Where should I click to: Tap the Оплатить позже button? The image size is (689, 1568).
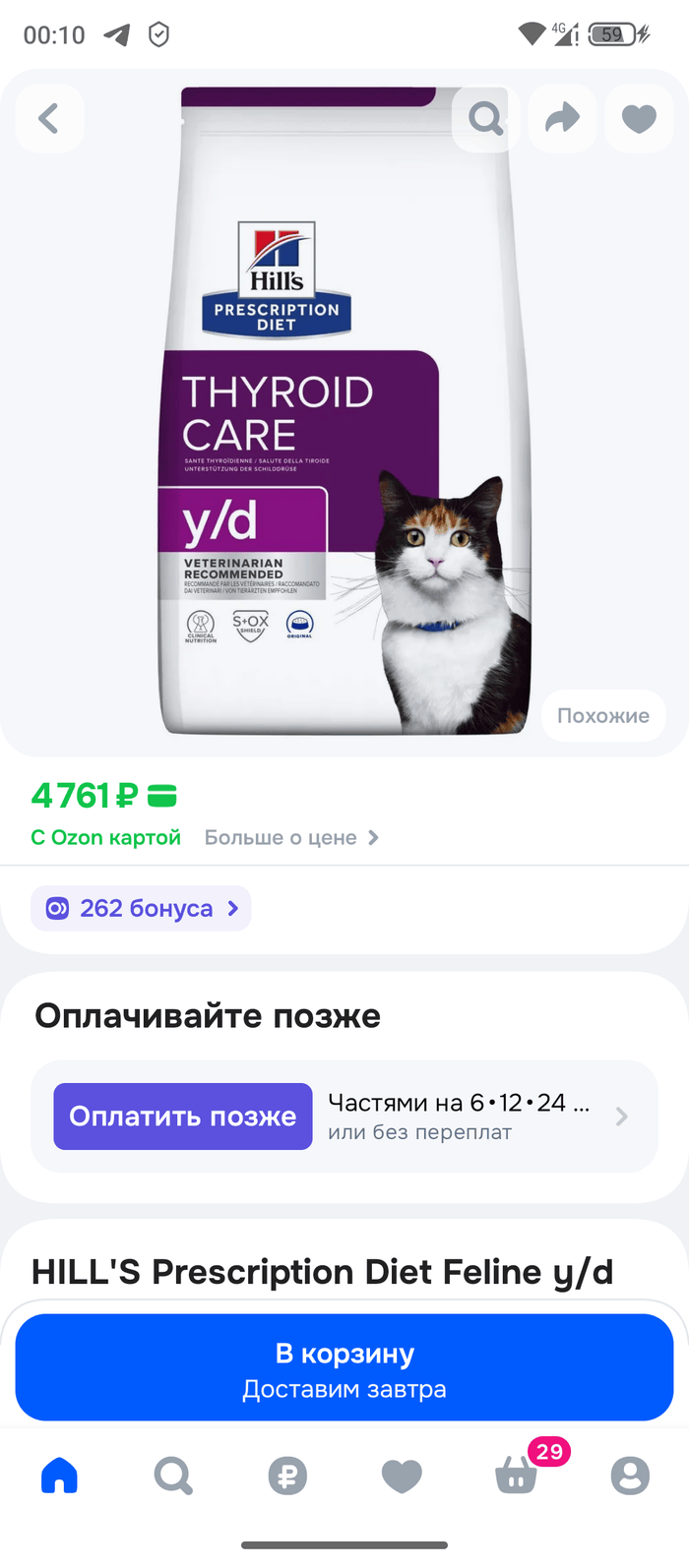pos(182,1116)
